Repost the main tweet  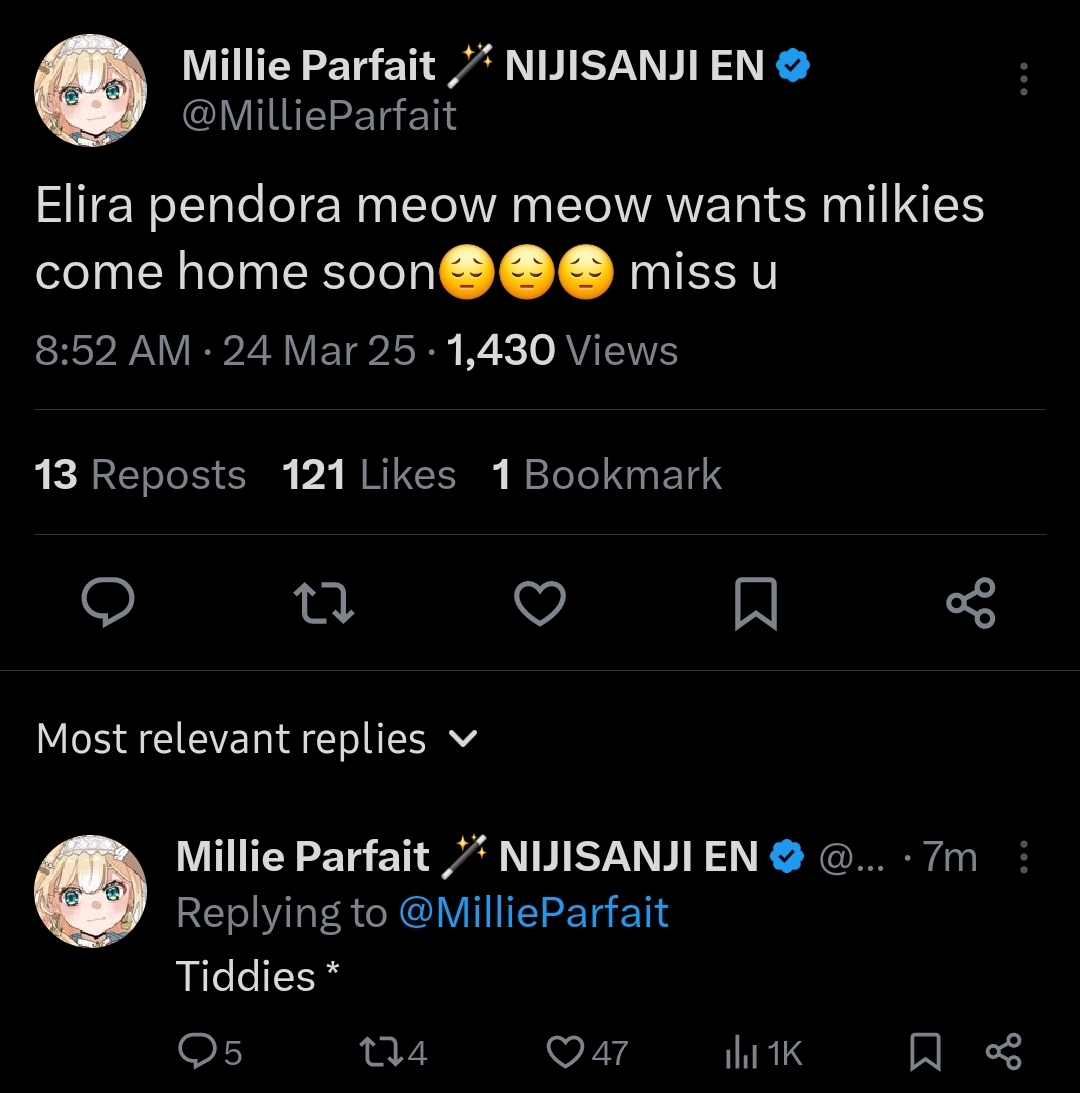coord(324,604)
